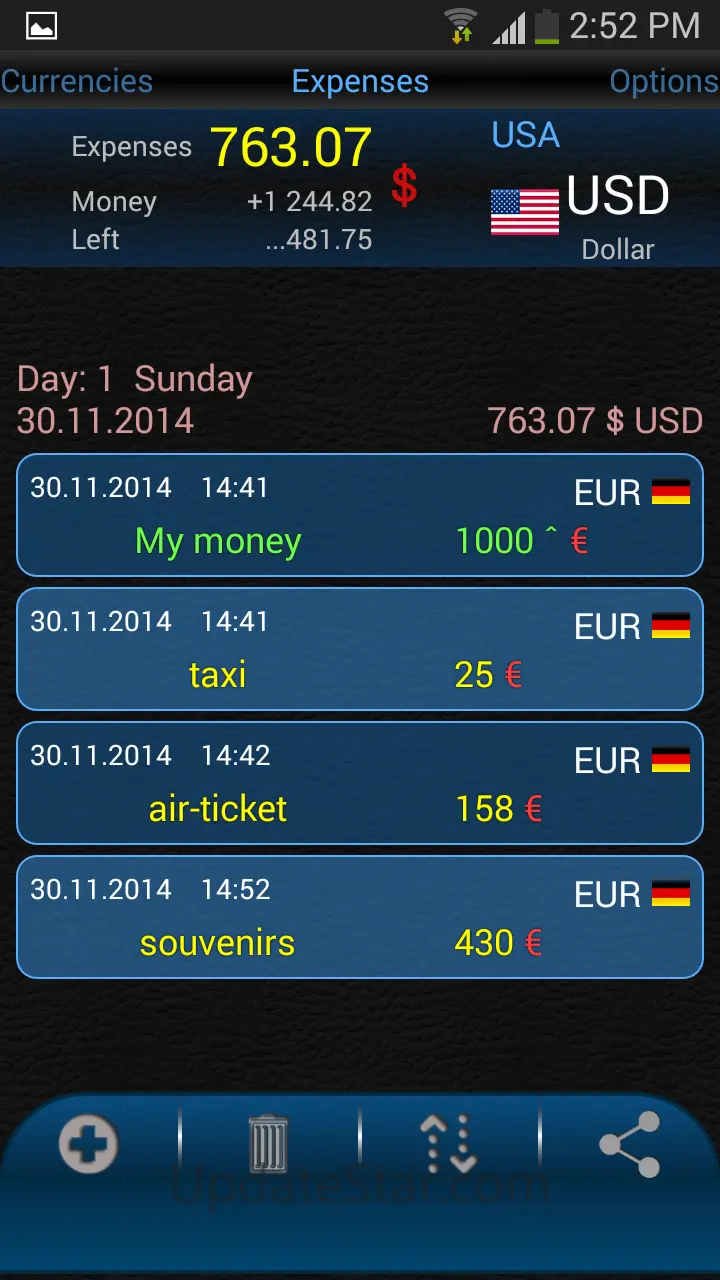Screen dimensions: 720x1280
Task: Tap the up-down arrows sort icon
Action: click(449, 1144)
